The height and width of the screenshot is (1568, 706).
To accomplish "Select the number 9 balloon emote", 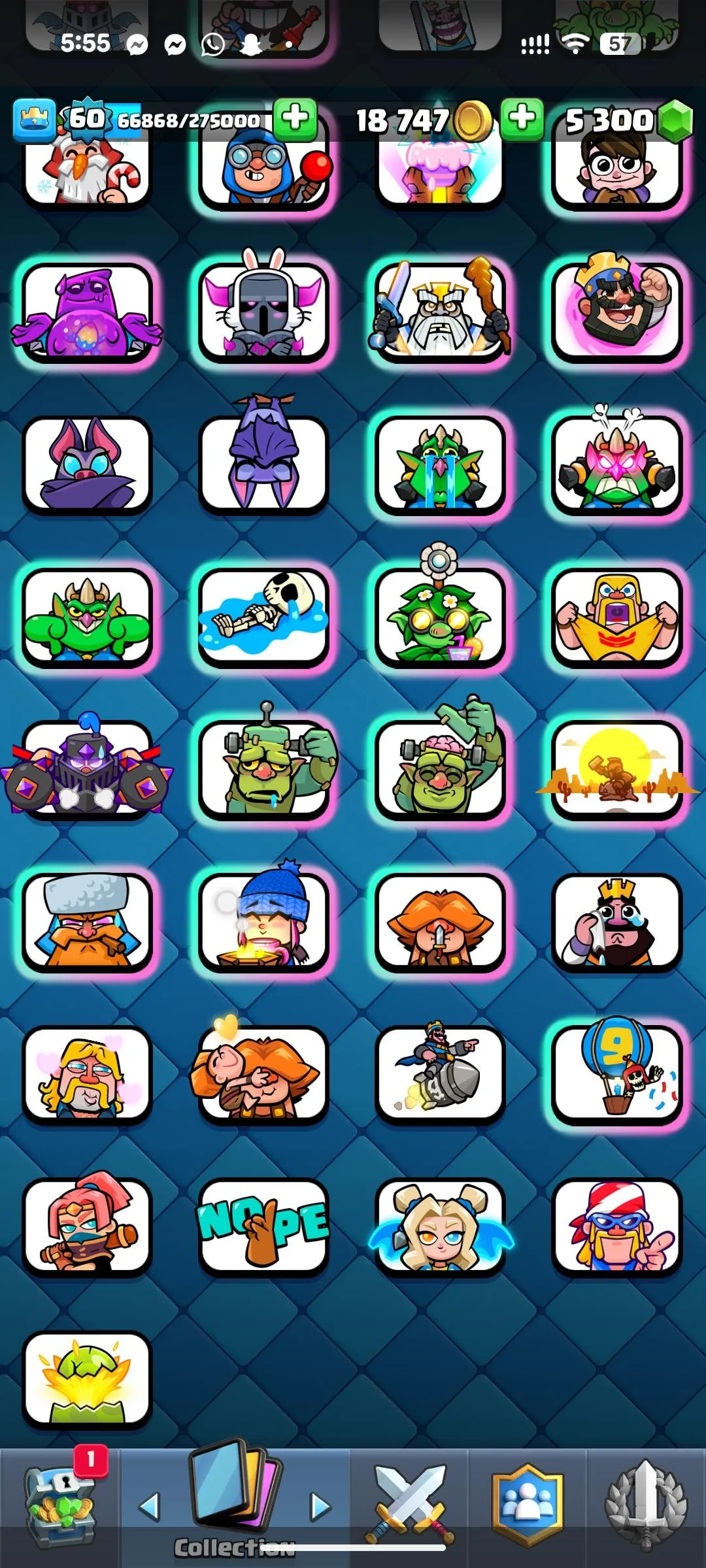I will pyautogui.click(x=615, y=1075).
